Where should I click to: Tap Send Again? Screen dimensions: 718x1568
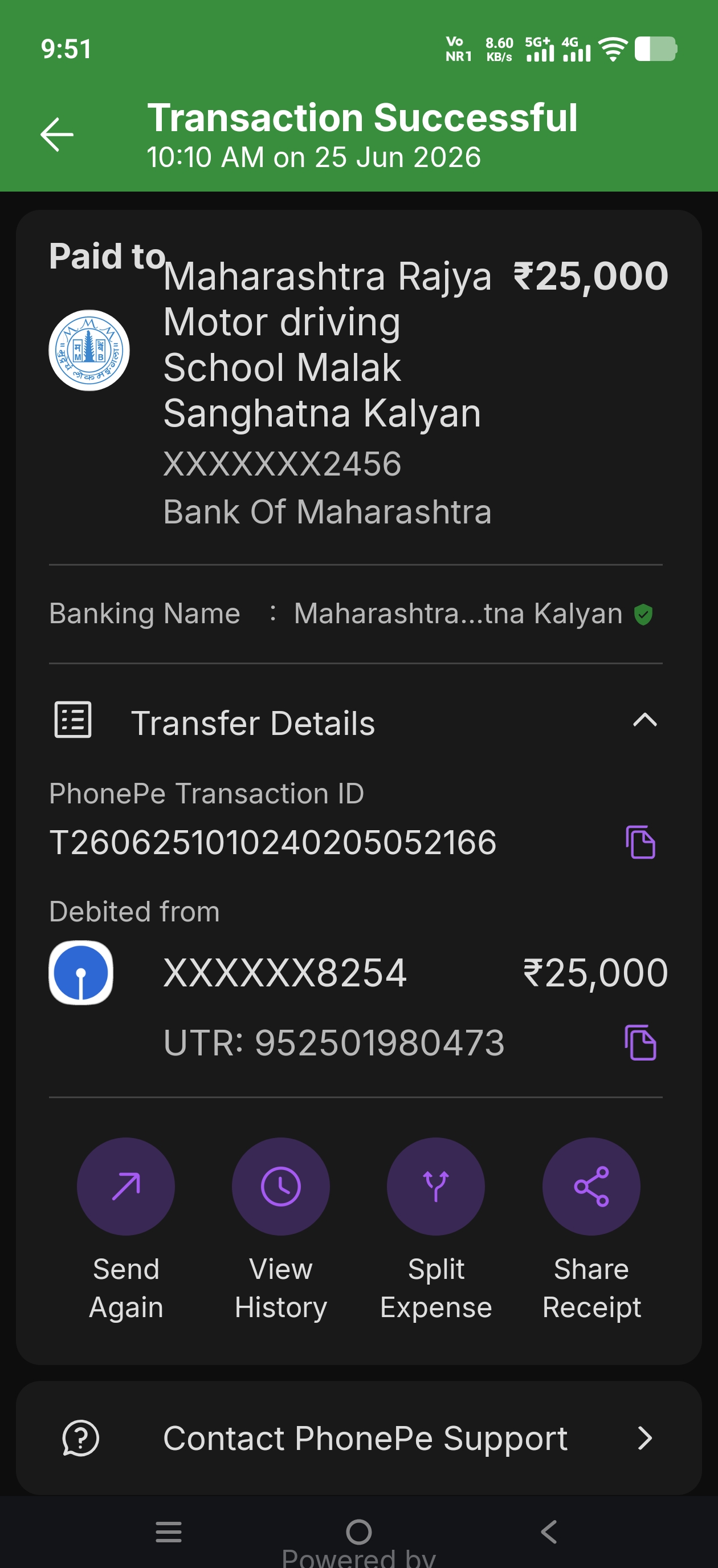(126, 1230)
